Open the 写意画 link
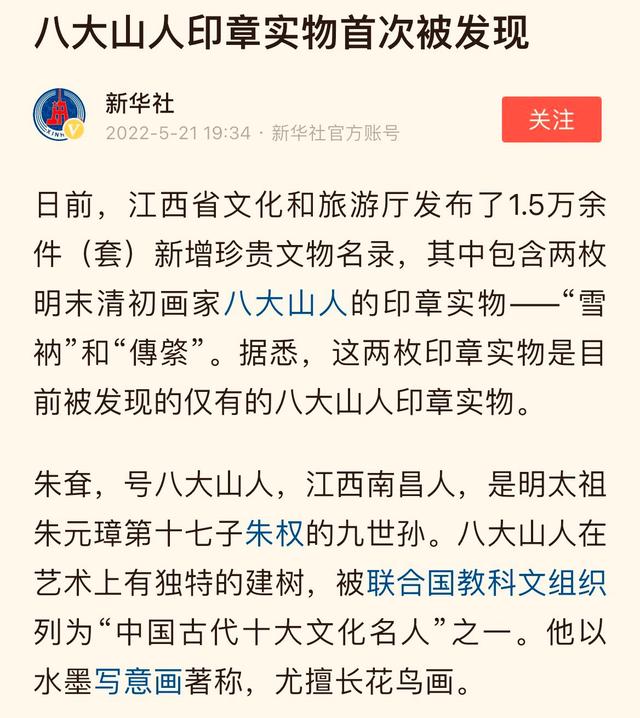The width and height of the screenshot is (640, 718). coord(138,682)
